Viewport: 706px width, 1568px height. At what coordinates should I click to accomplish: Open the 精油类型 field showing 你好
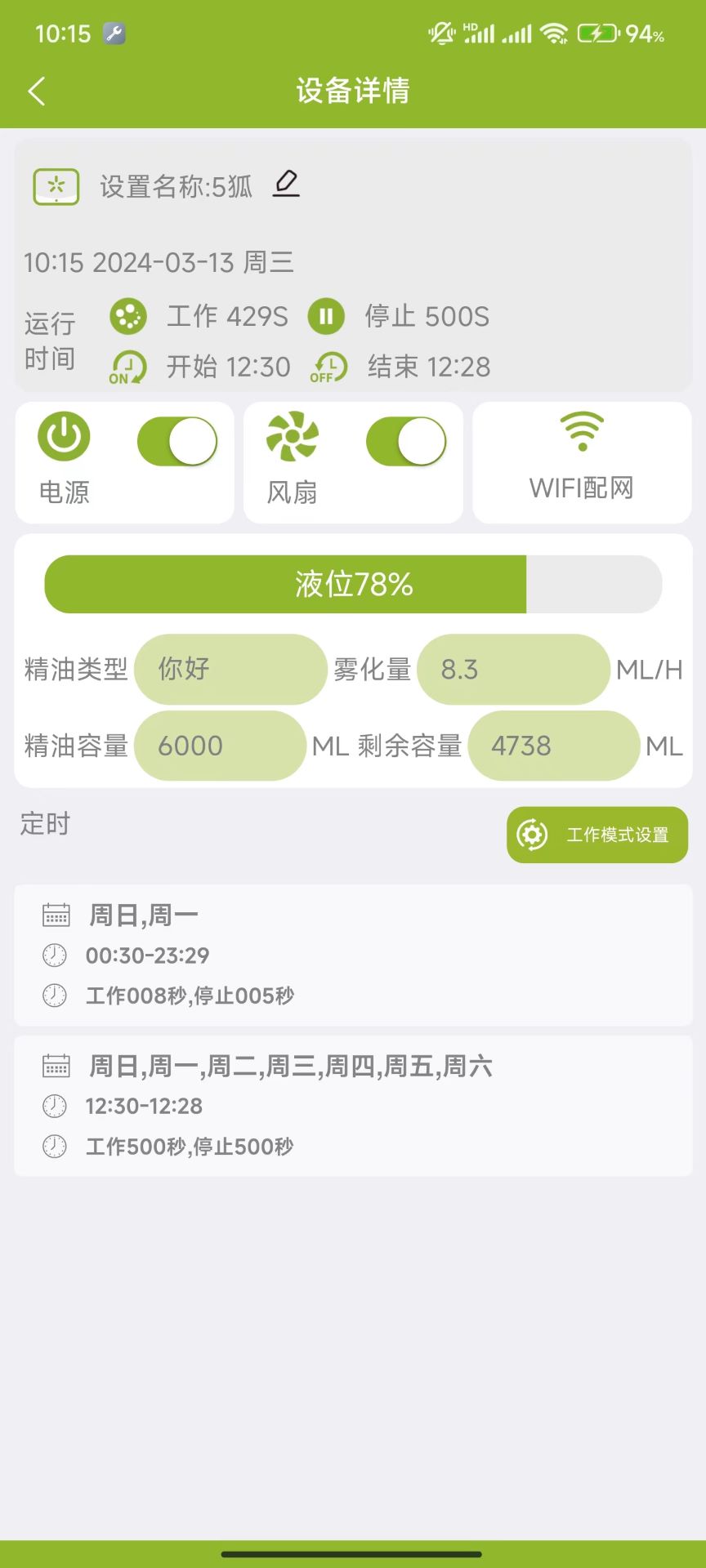point(230,669)
